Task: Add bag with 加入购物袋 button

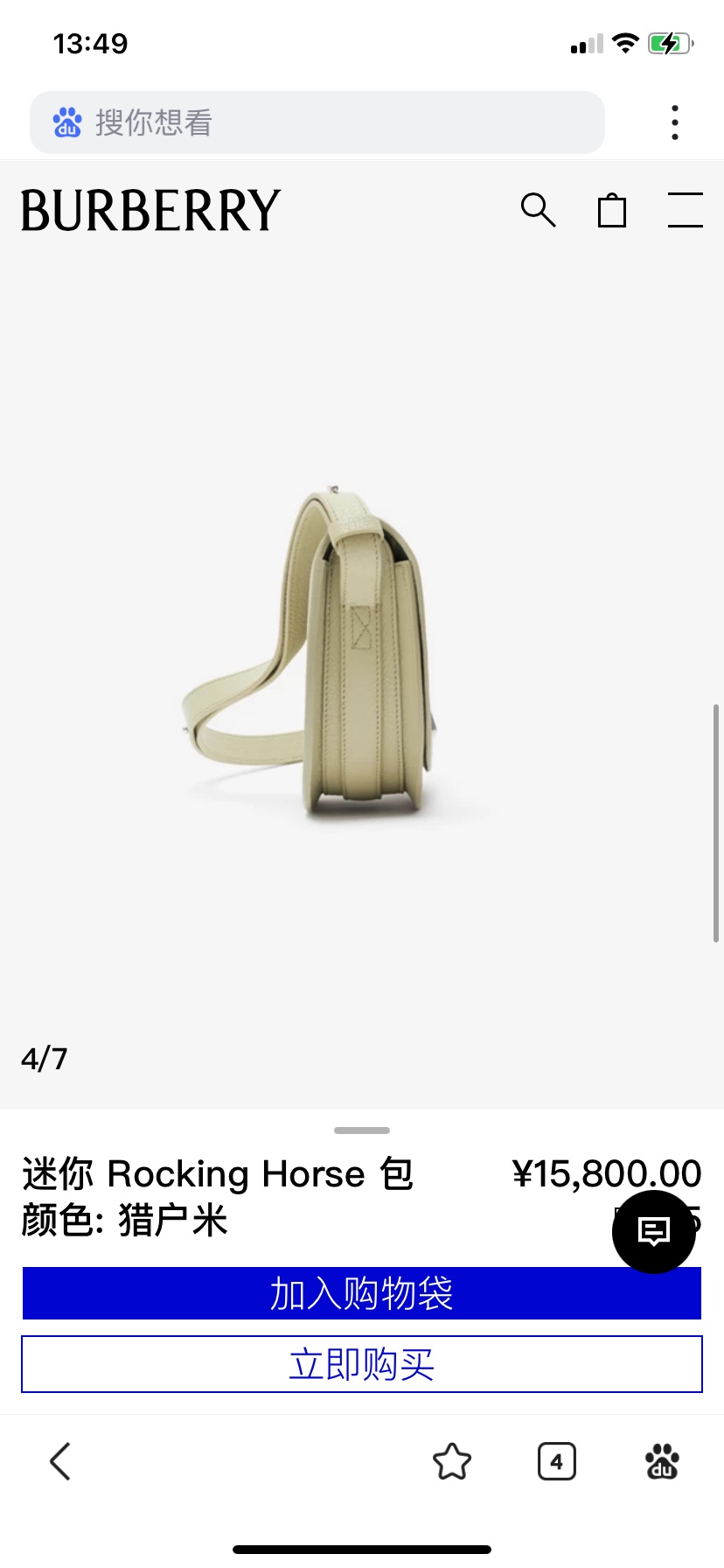Action: pos(362,1293)
